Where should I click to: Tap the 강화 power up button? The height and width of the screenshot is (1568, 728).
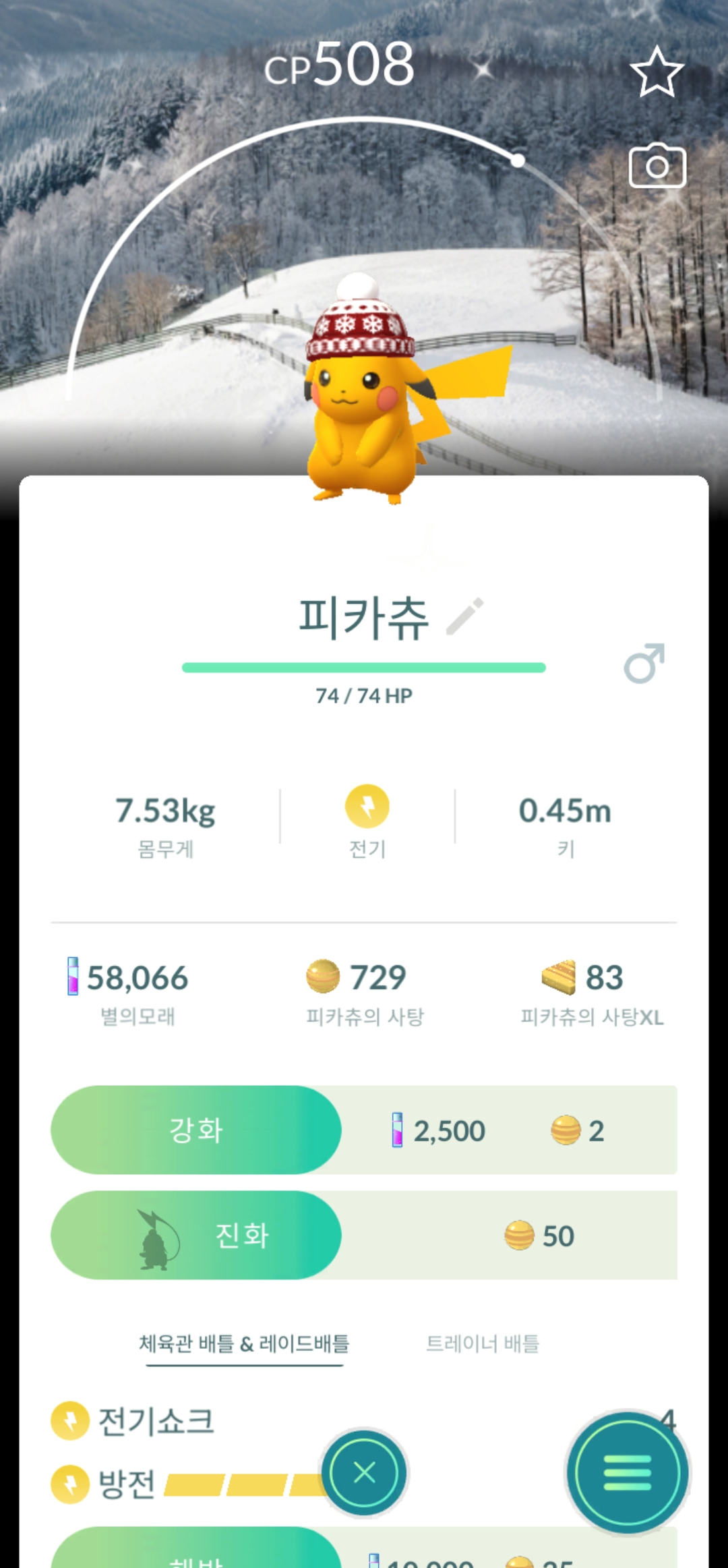point(196,1130)
